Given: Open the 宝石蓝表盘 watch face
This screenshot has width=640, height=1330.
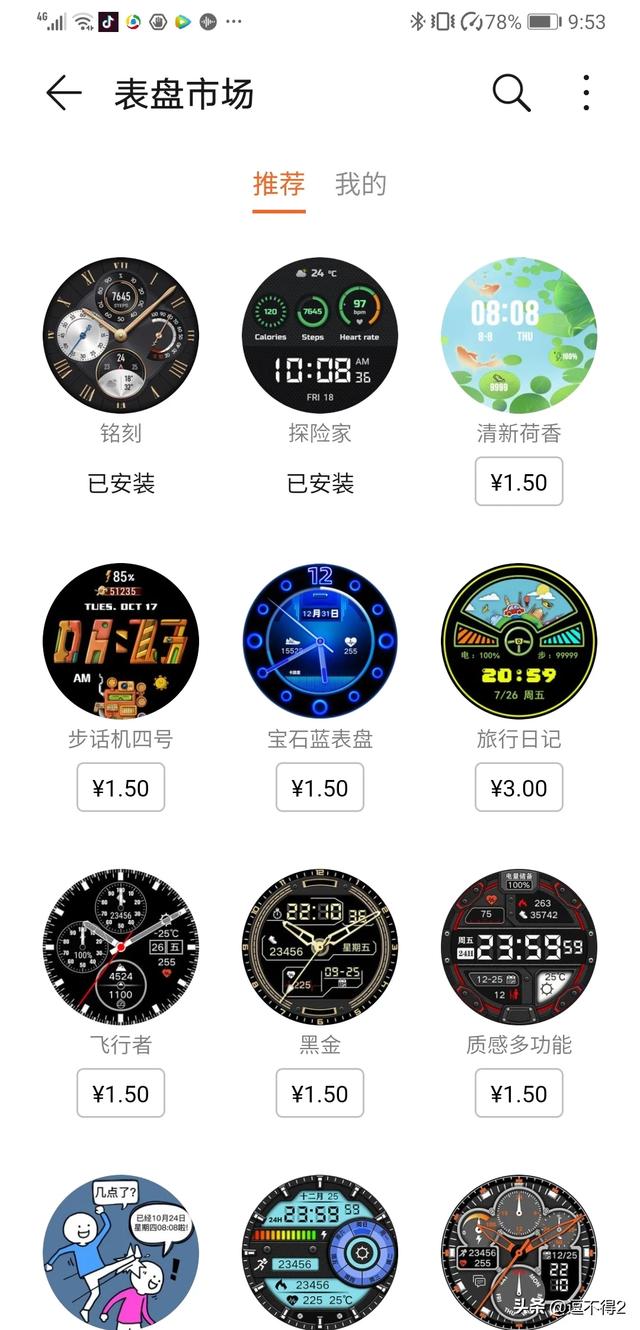Looking at the screenshot, I should [320, 641].
